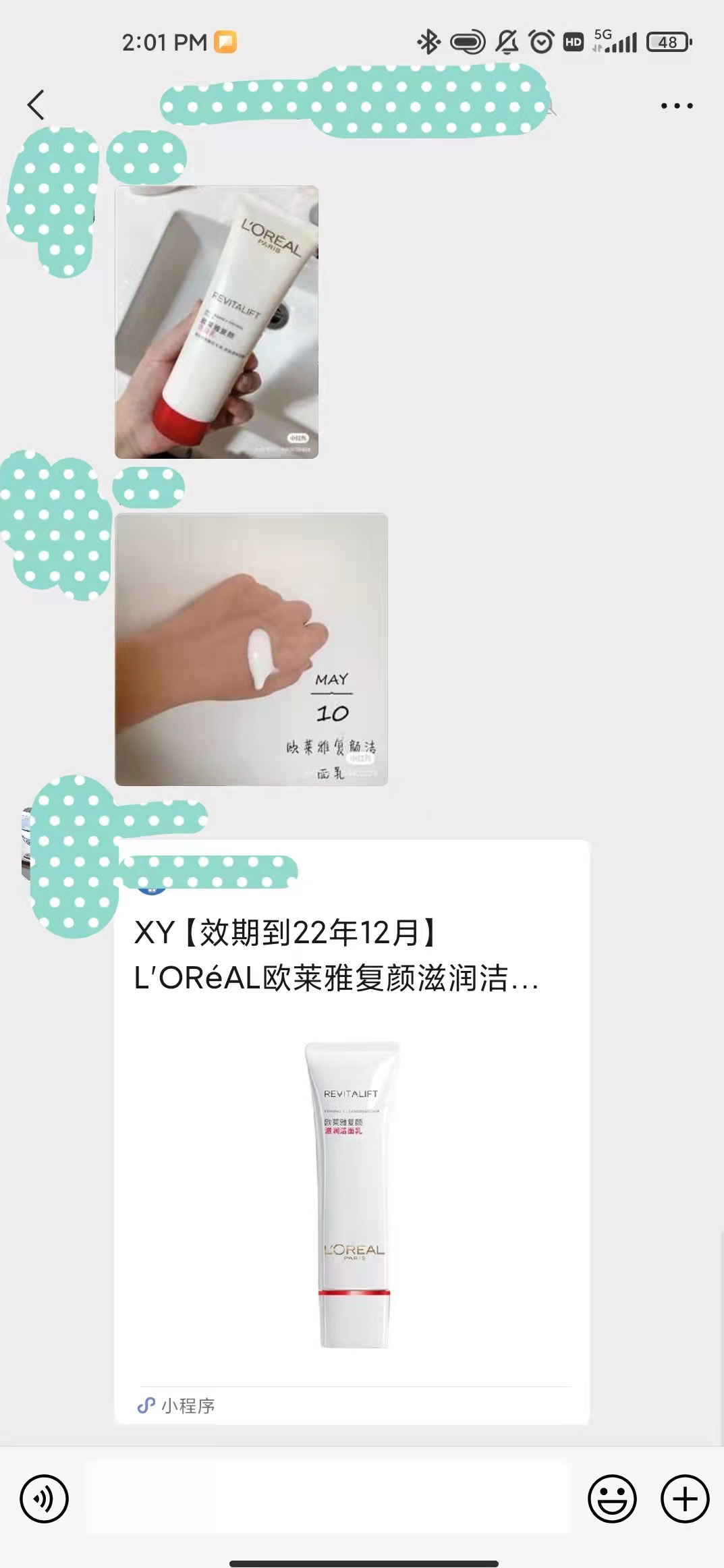
Task: Open the plus attachment menu
Action: tap(685, 1499)
